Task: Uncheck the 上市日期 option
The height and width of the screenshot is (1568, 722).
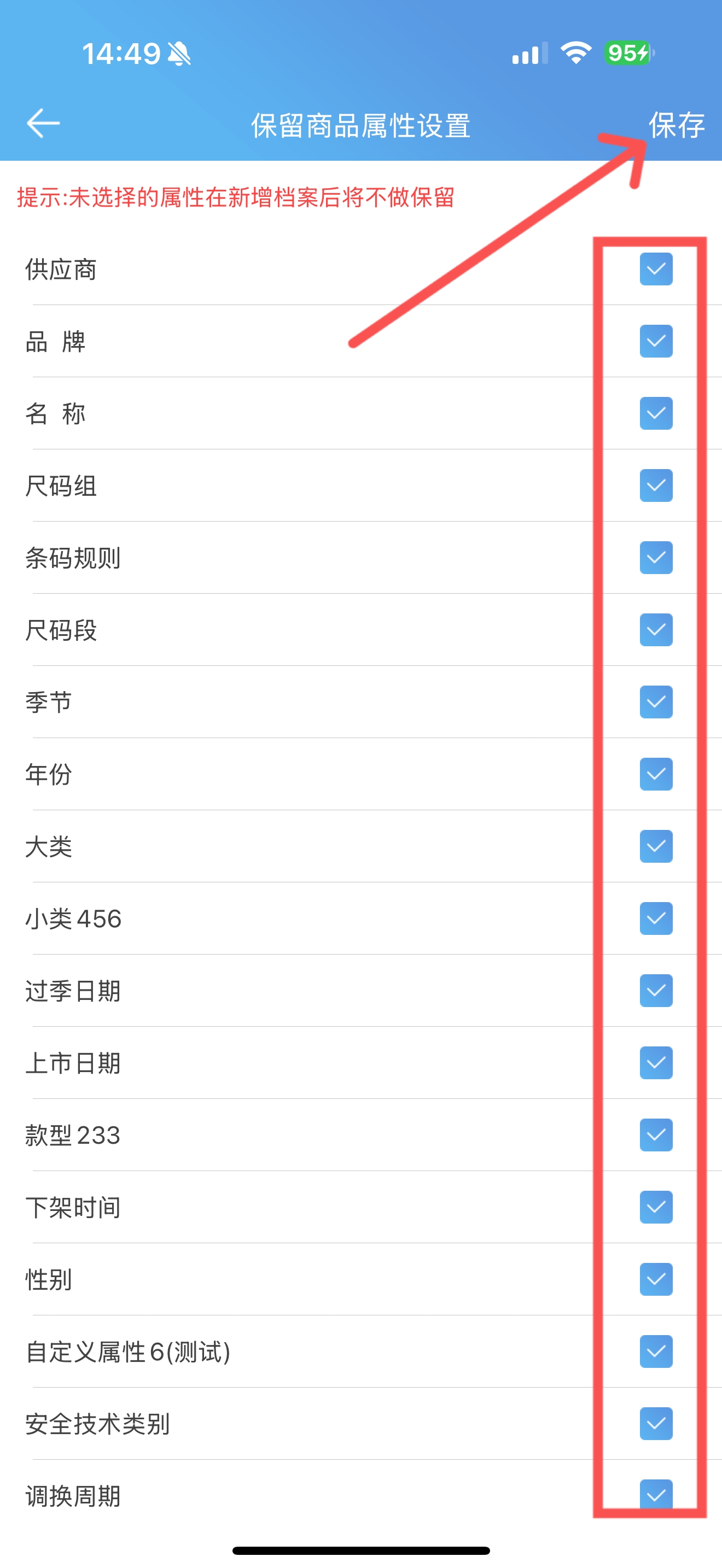Action: (656, 1062)
